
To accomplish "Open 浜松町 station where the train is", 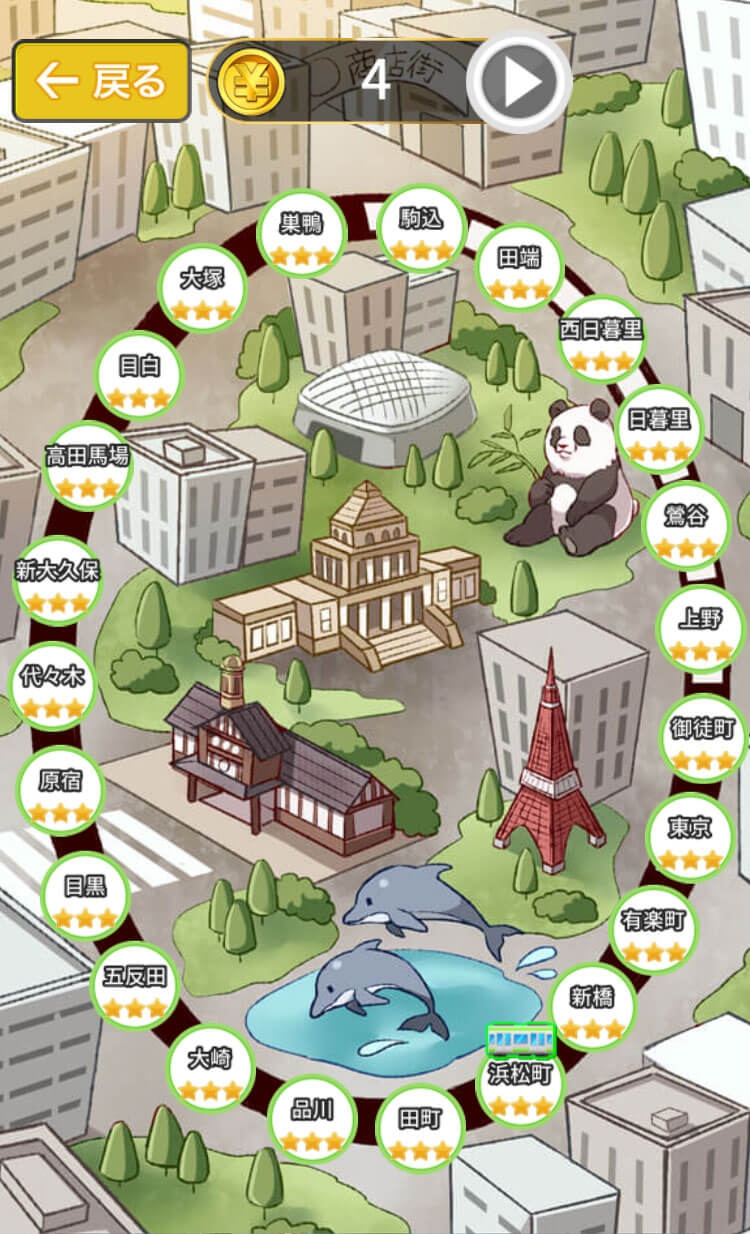I will click(520, 1085).
